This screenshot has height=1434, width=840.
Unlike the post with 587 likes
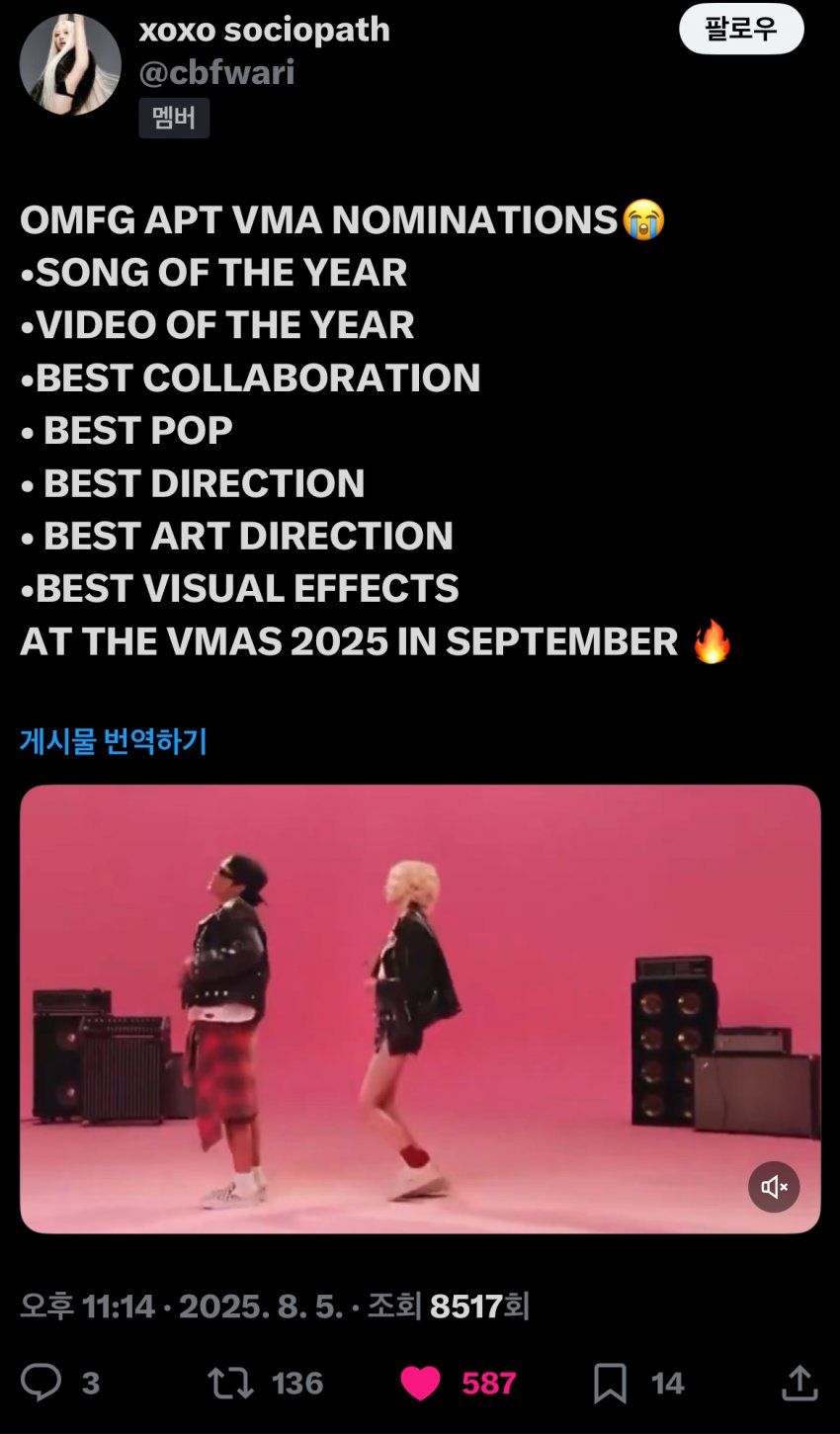[x=420, y=1383]
